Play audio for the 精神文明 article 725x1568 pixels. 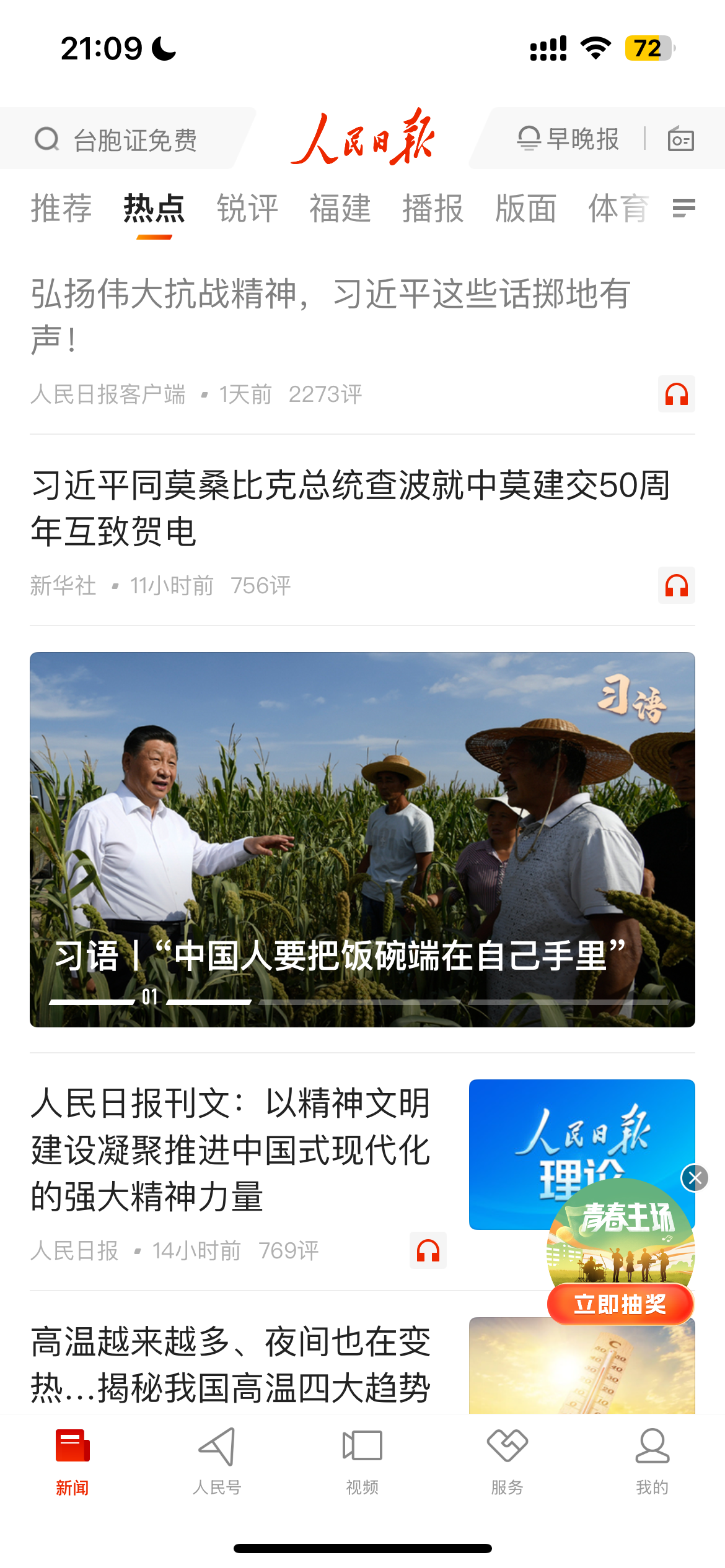click(x=428, y=1250)
